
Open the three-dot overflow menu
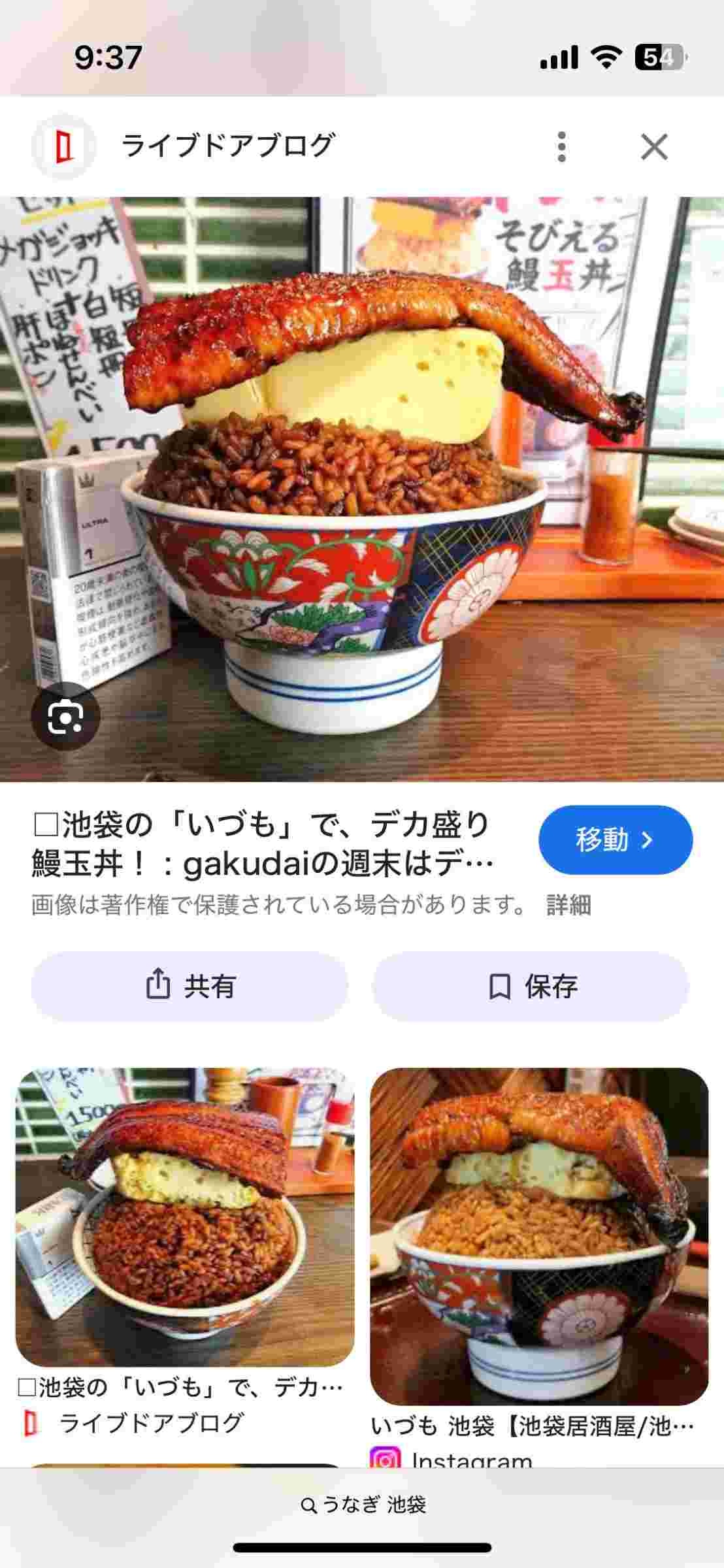[561, 146]
